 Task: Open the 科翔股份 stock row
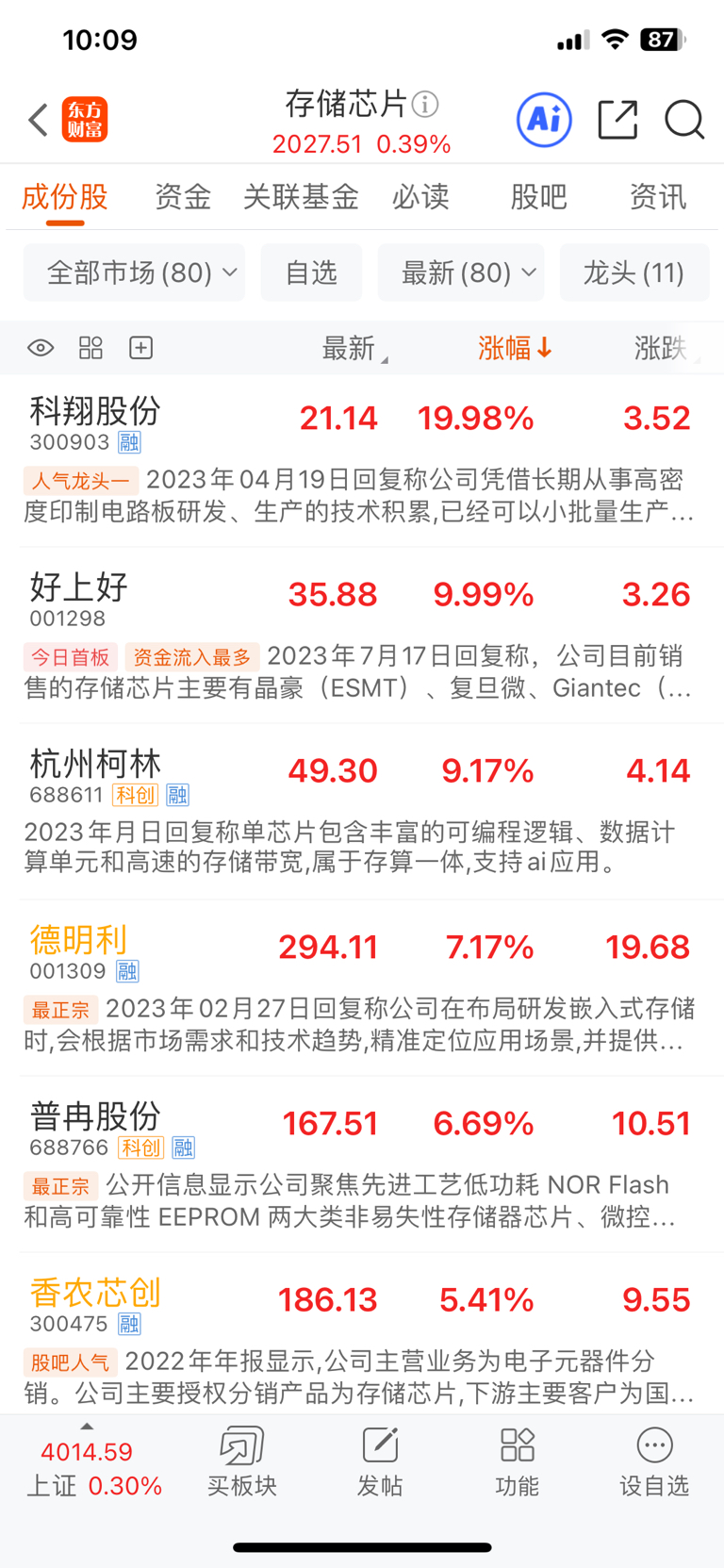362,460
